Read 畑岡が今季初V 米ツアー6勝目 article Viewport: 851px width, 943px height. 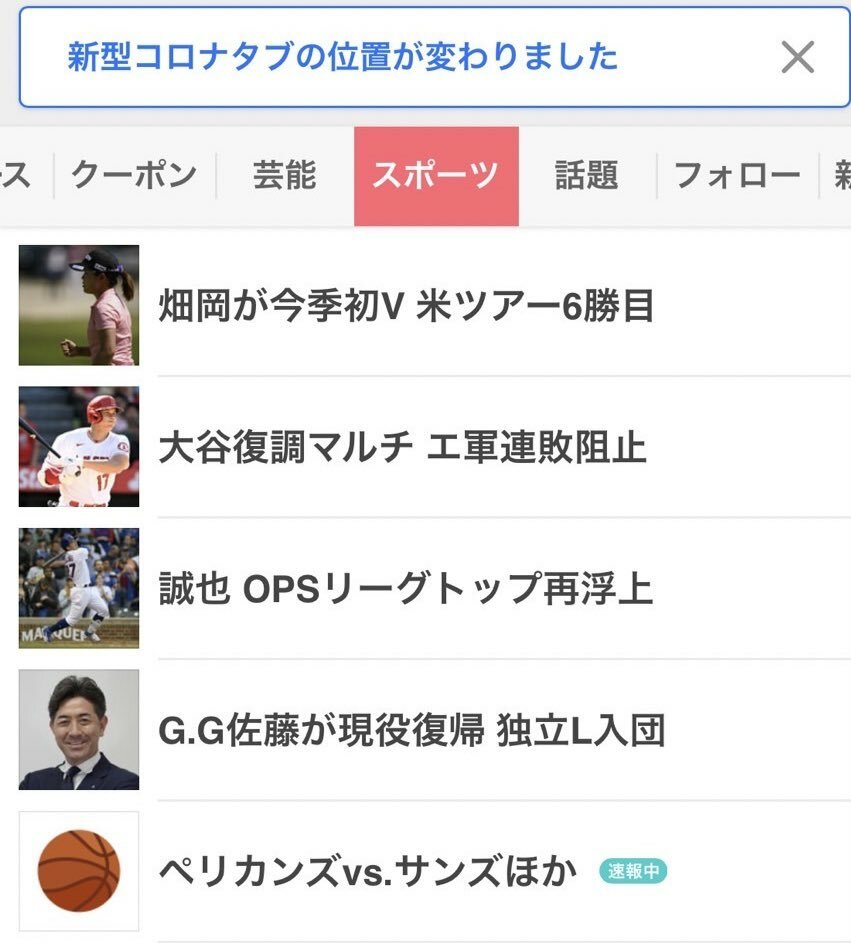406,306
